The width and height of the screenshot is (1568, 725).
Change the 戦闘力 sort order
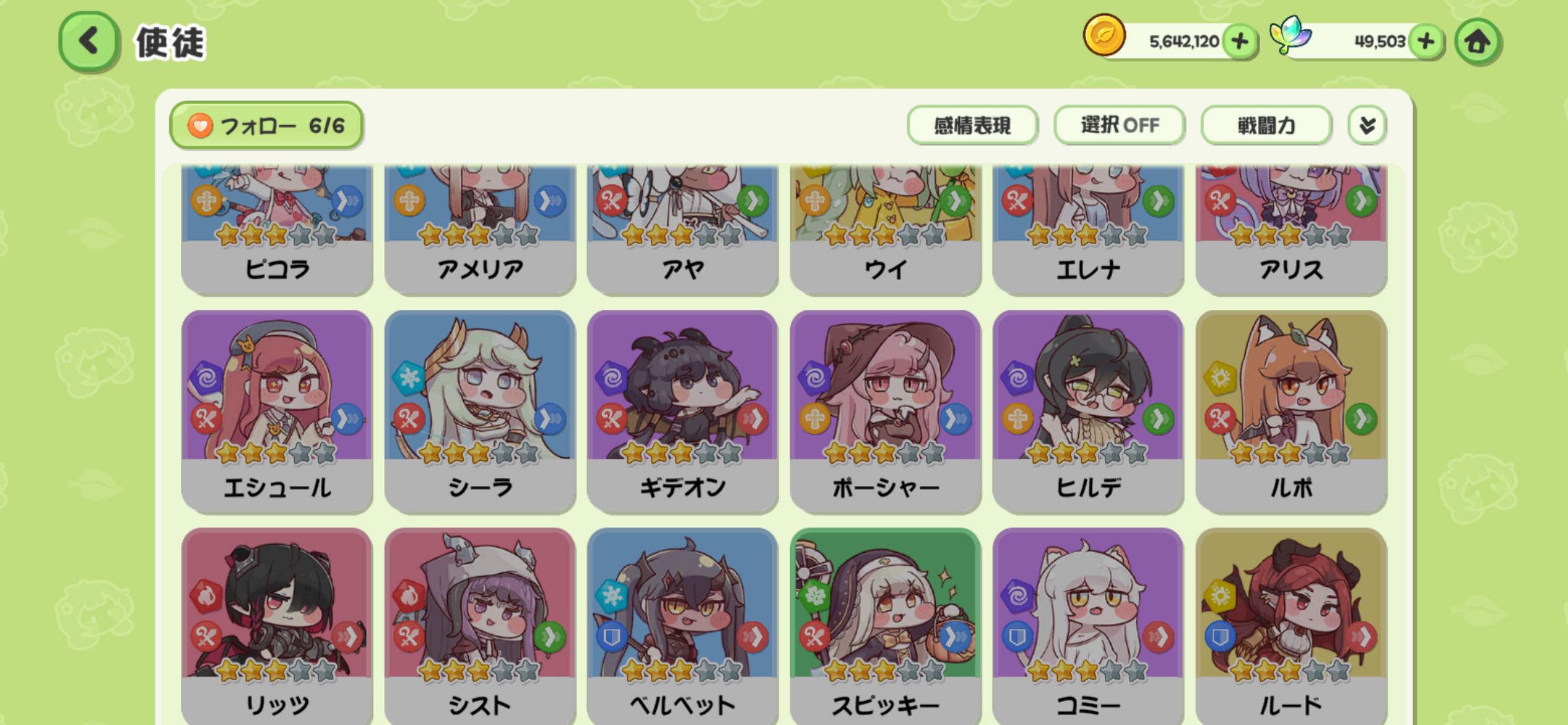tap(1266, 126)
